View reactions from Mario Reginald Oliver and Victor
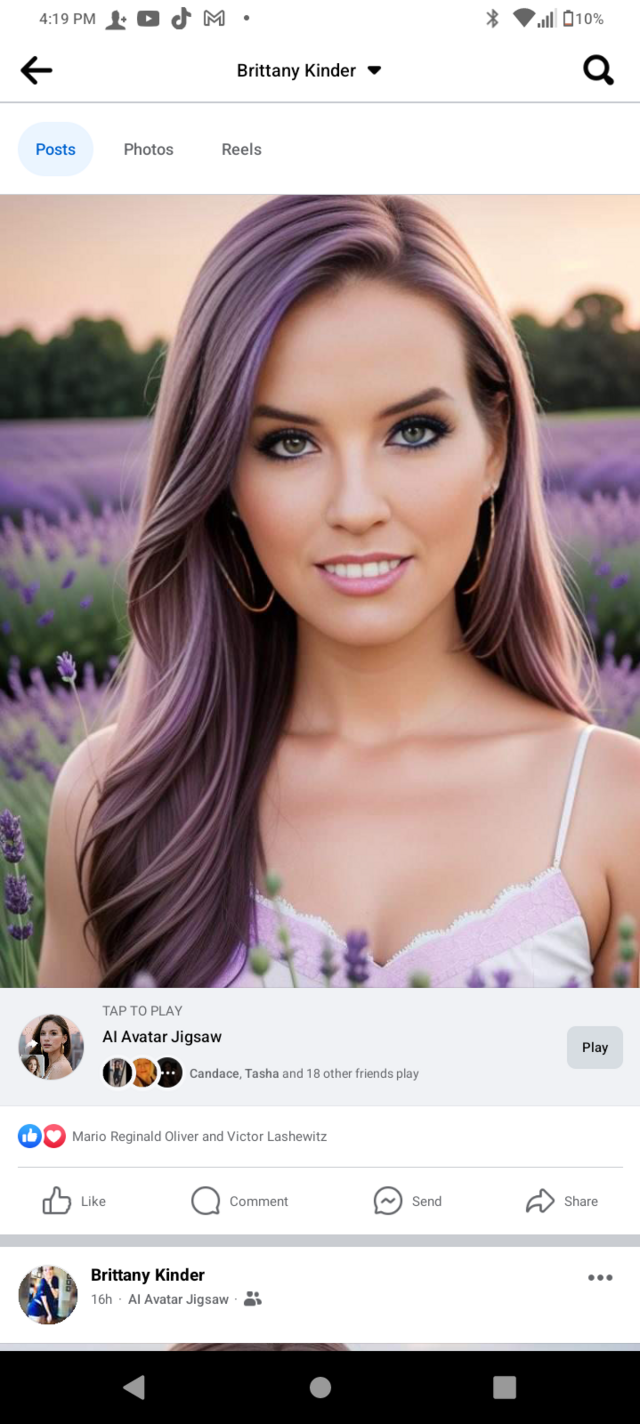The width and height of the screenshot is (640, 1424). coord(199,1136)
